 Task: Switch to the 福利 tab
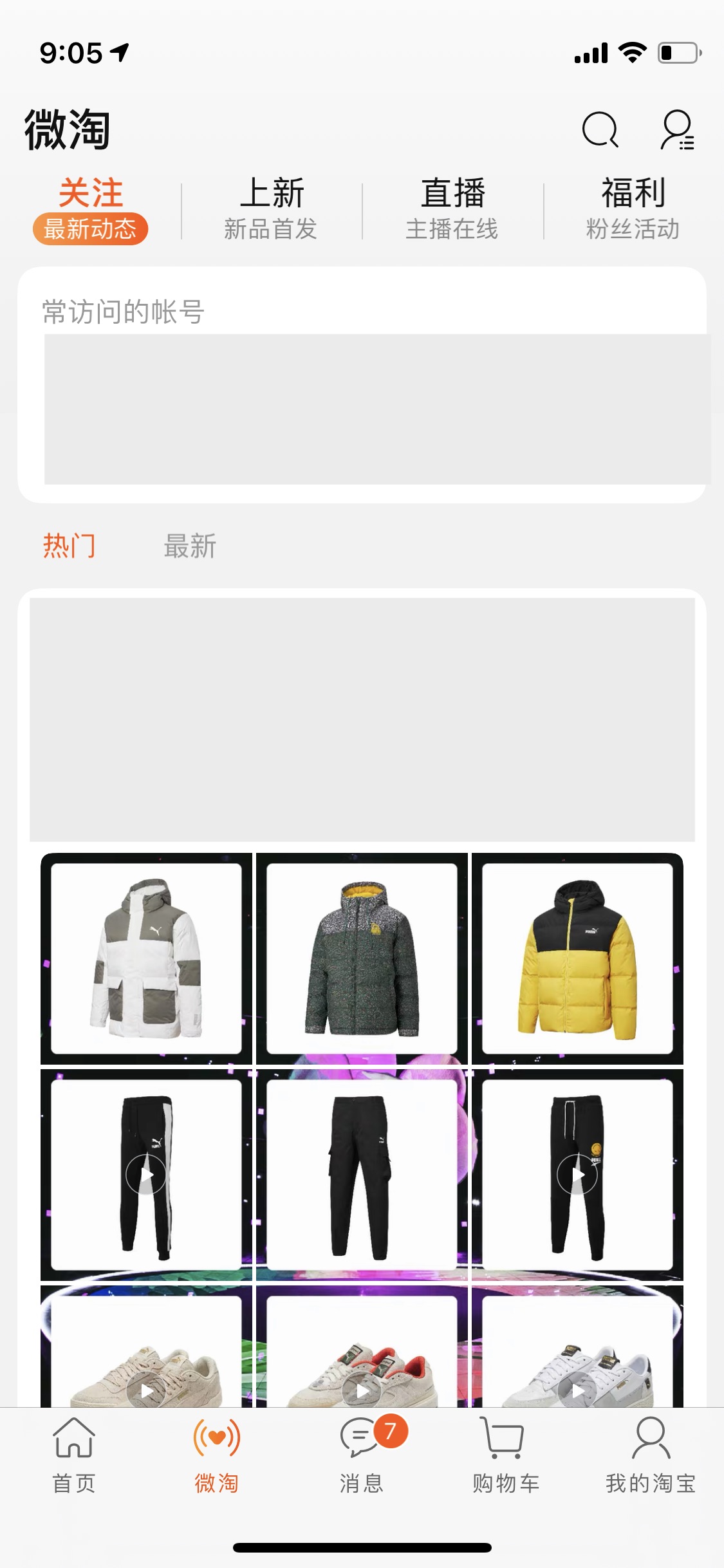[x=633, y=209]
